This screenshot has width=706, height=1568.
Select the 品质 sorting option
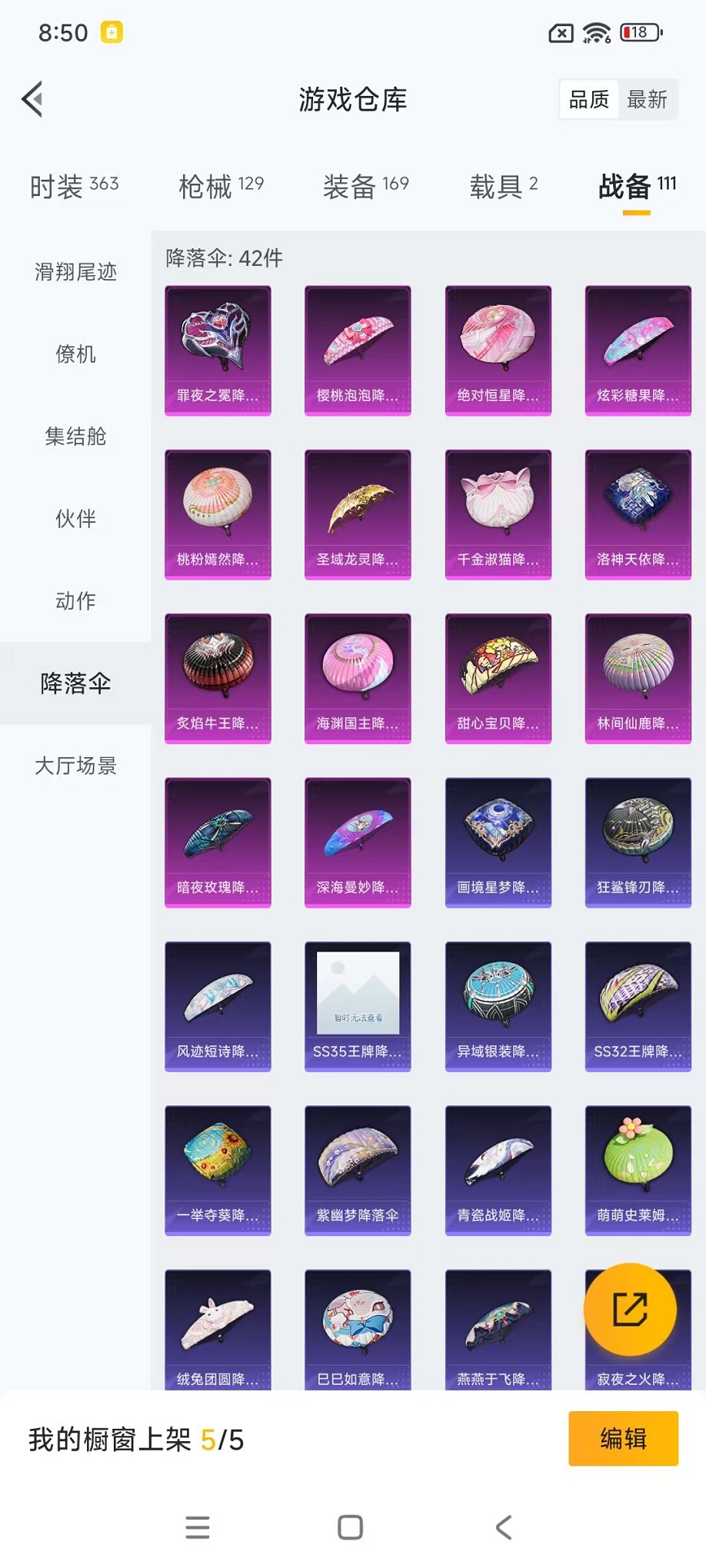point(588,99)
